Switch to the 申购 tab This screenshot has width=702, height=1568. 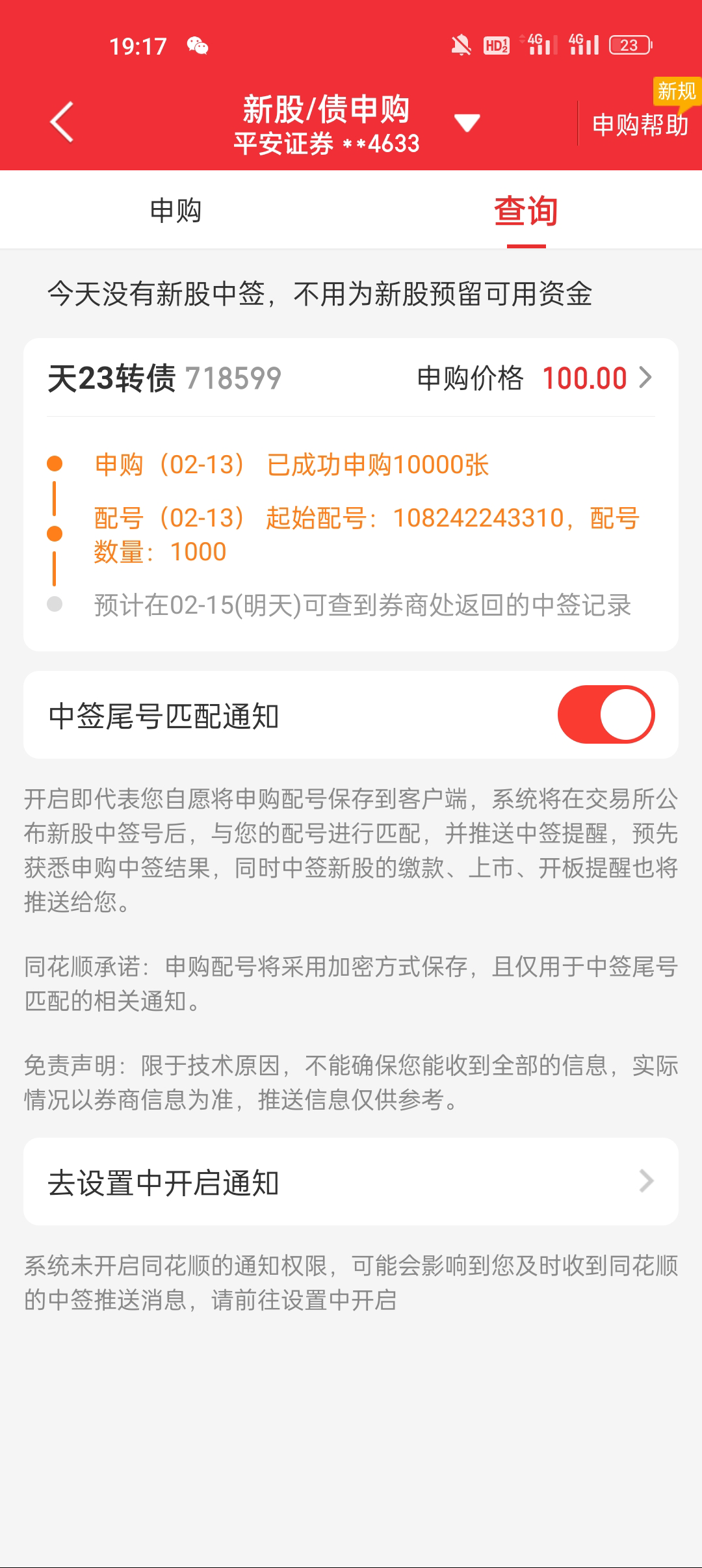click(x=175, y=211)
